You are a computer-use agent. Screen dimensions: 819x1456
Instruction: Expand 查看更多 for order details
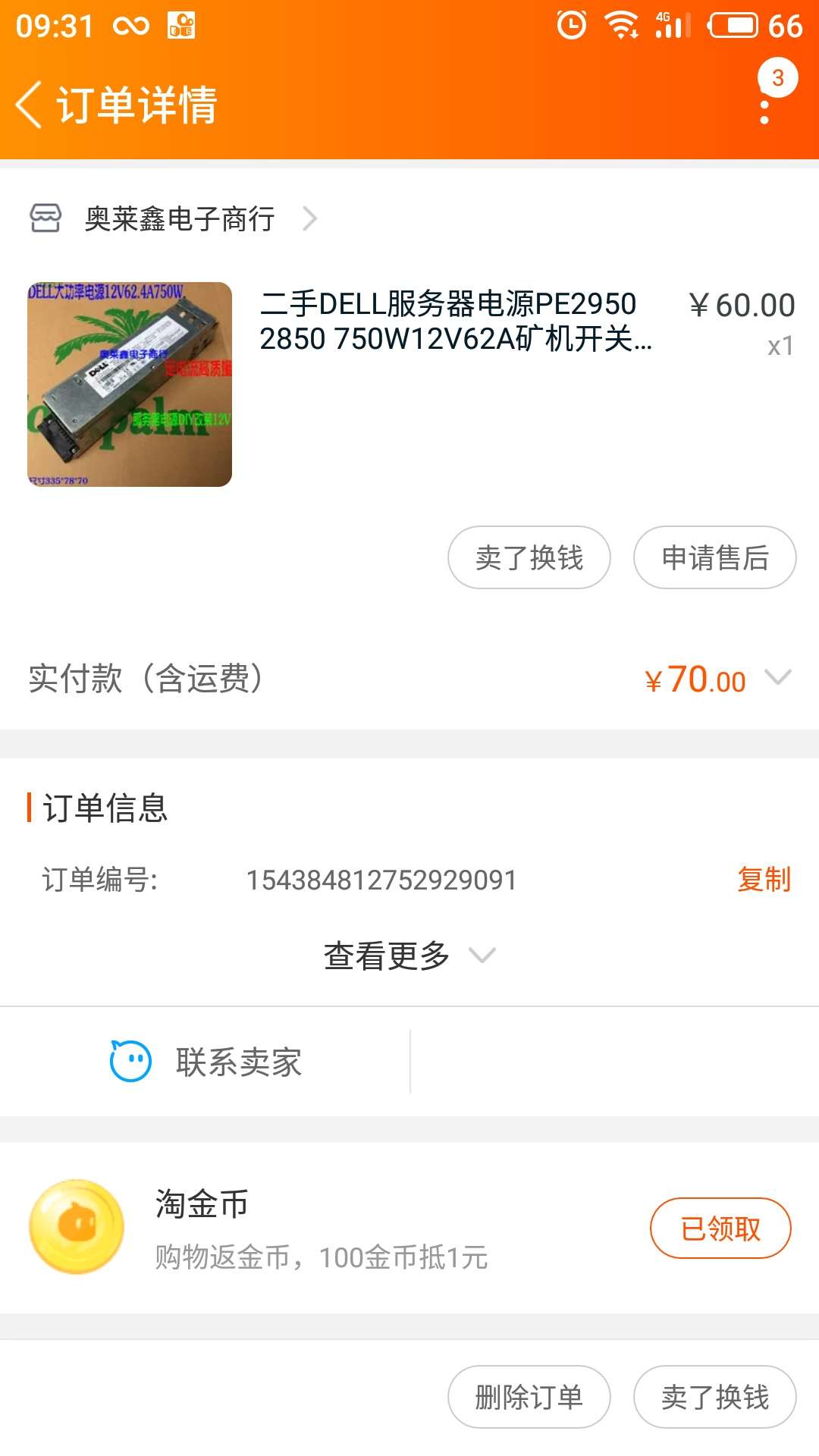point(409,955)
